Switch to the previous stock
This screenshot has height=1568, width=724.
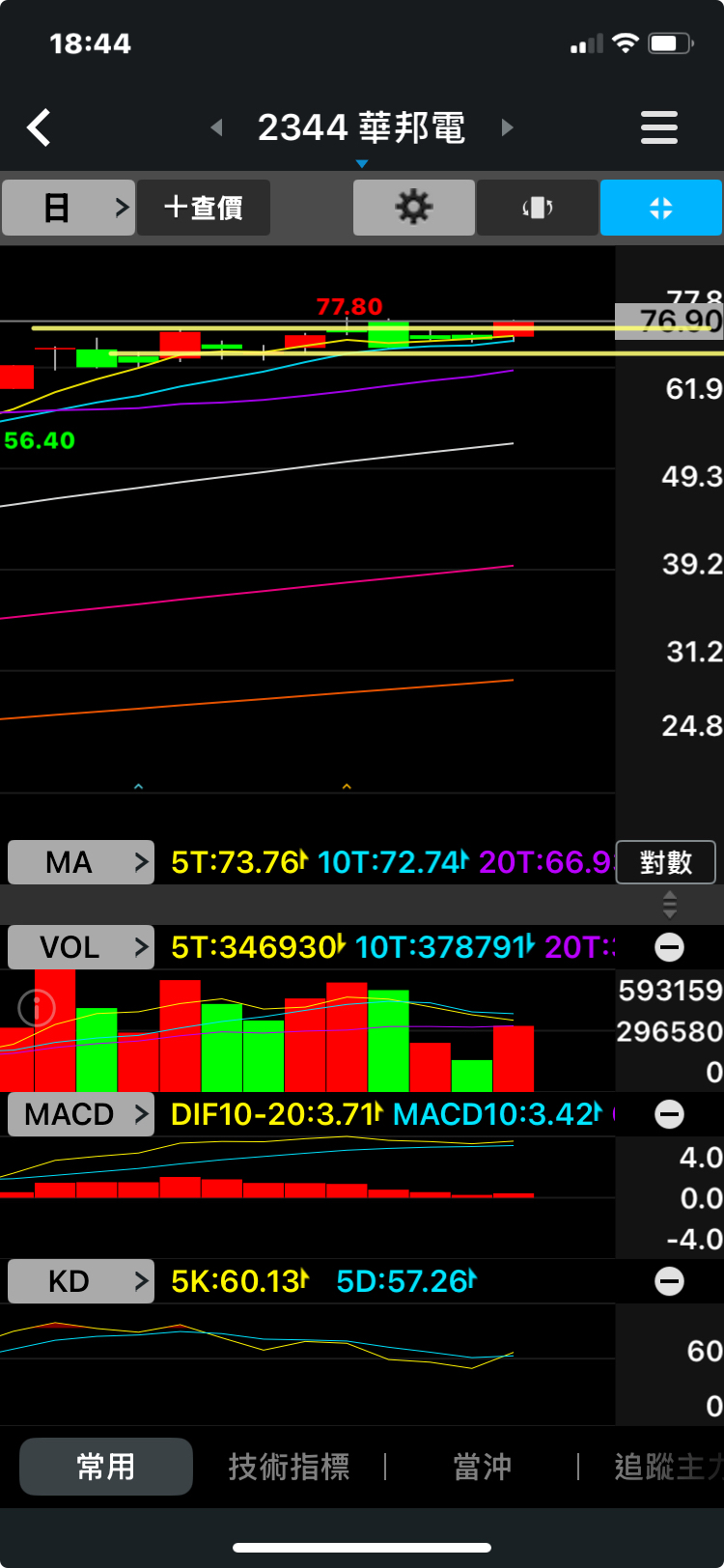click(217, 127)
